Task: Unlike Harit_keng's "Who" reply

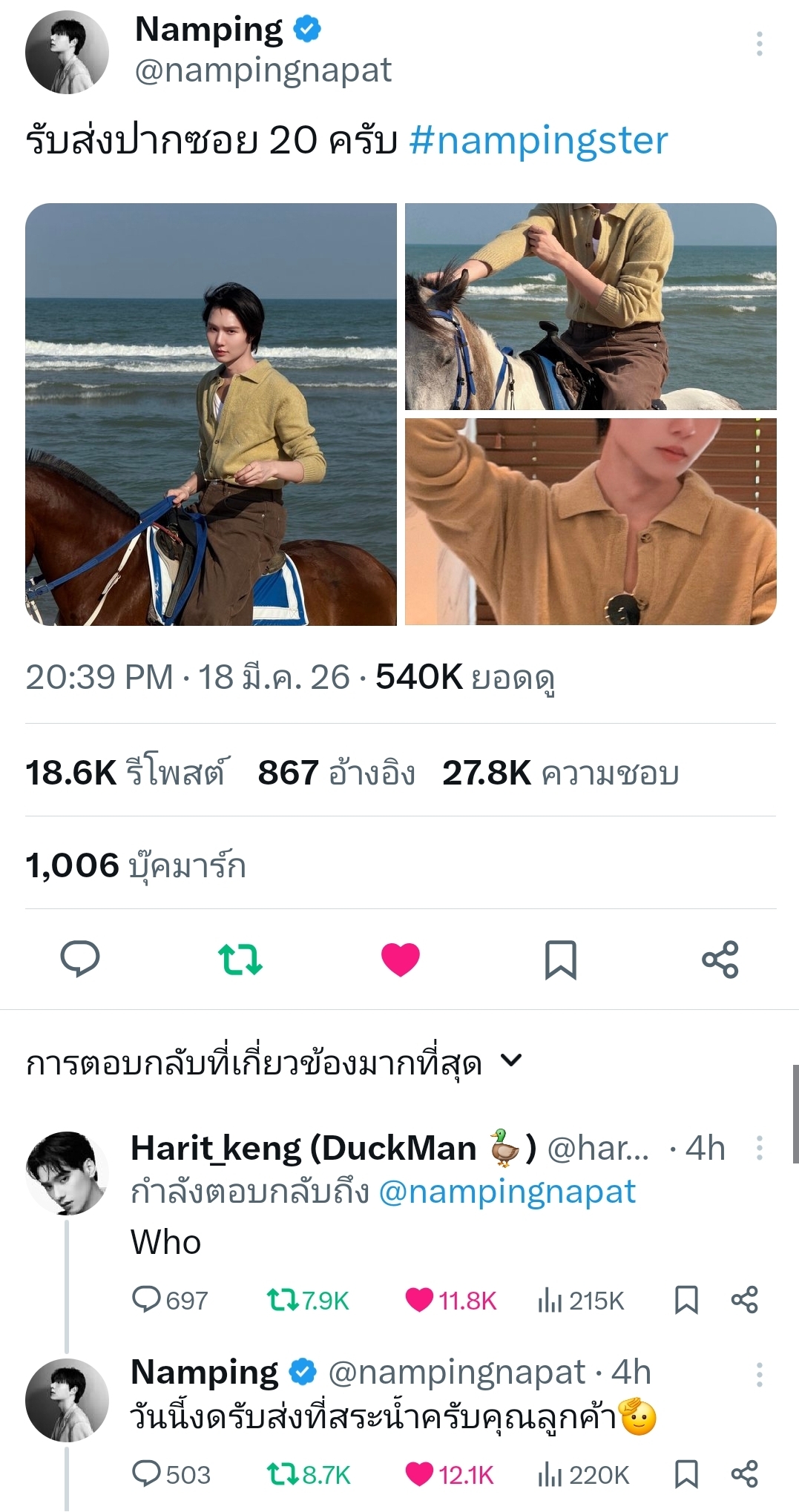Action: pos(419,1300)
